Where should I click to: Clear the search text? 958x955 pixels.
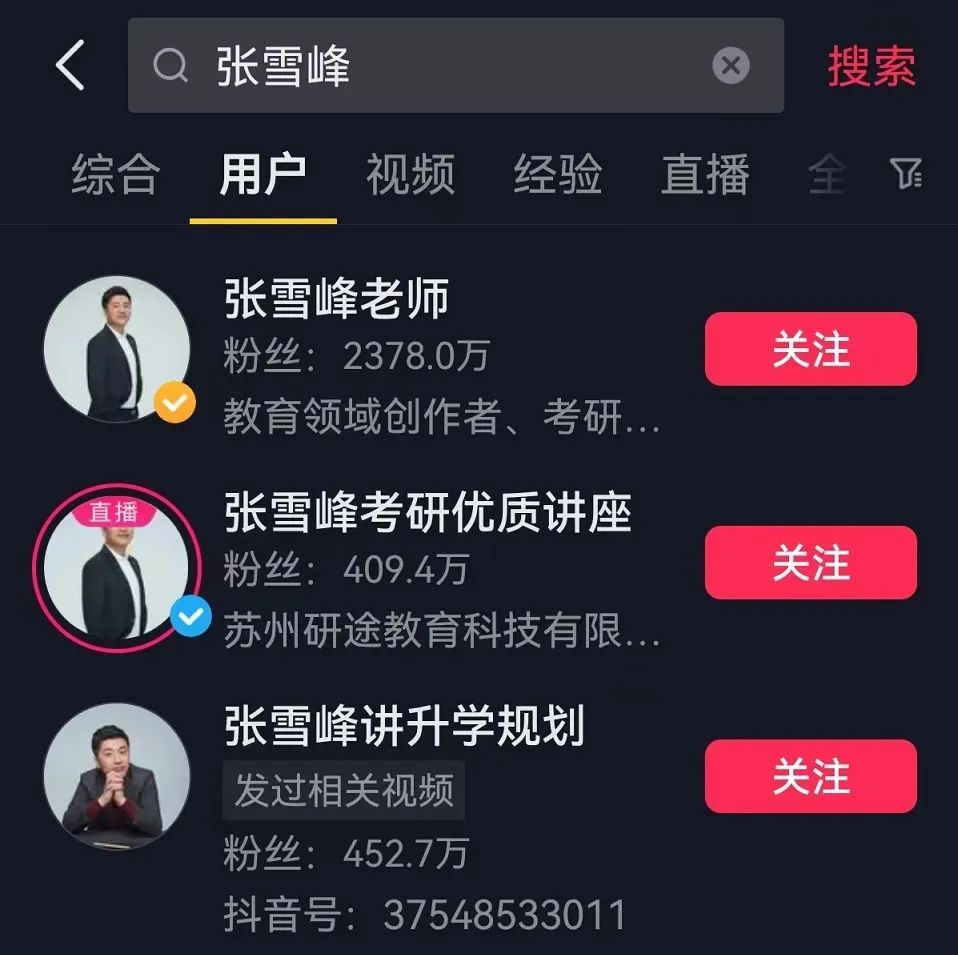pyautogui.click(x=731, y=67)
